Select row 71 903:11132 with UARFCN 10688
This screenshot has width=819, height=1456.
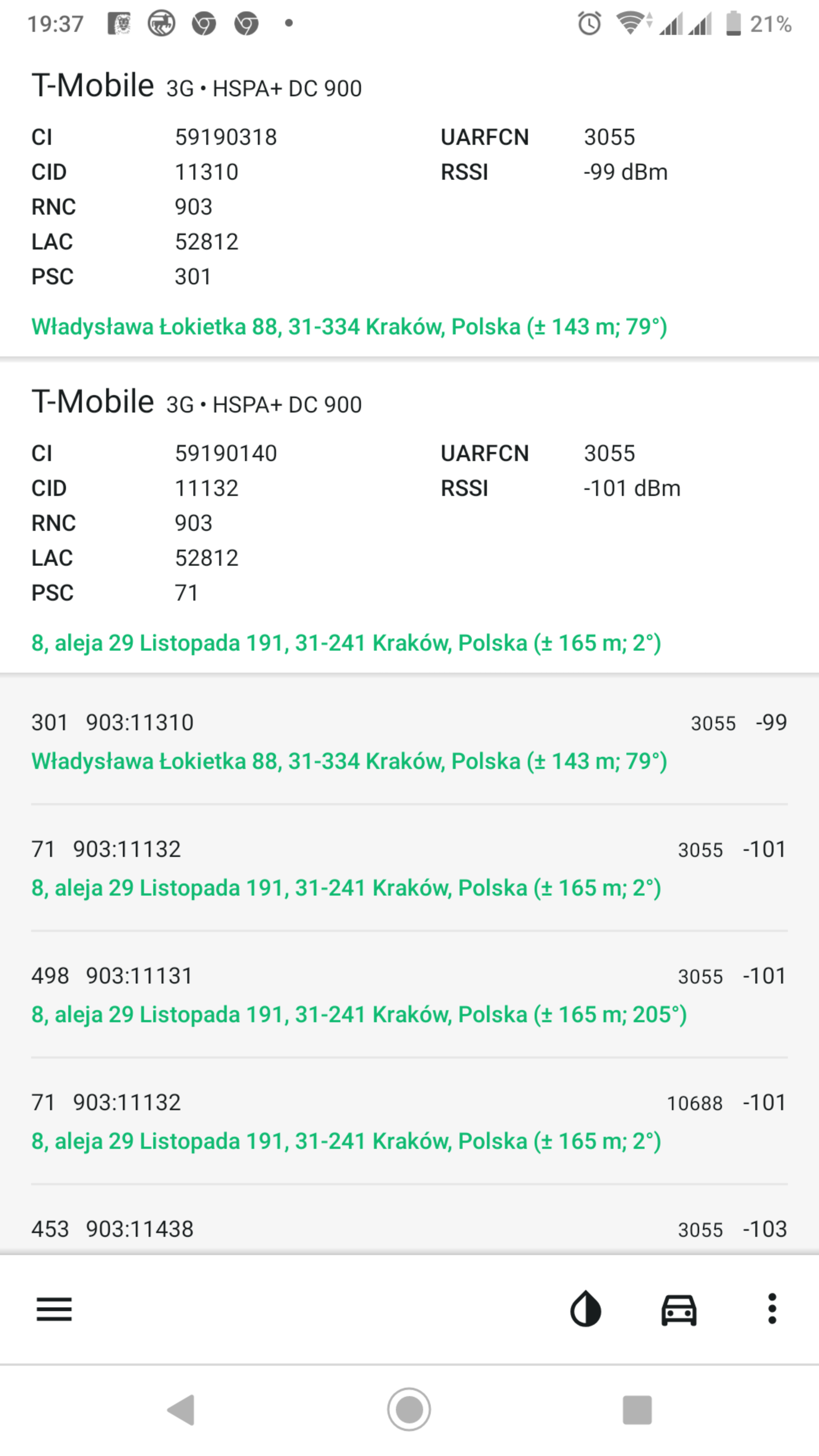tap(409, 1122)
